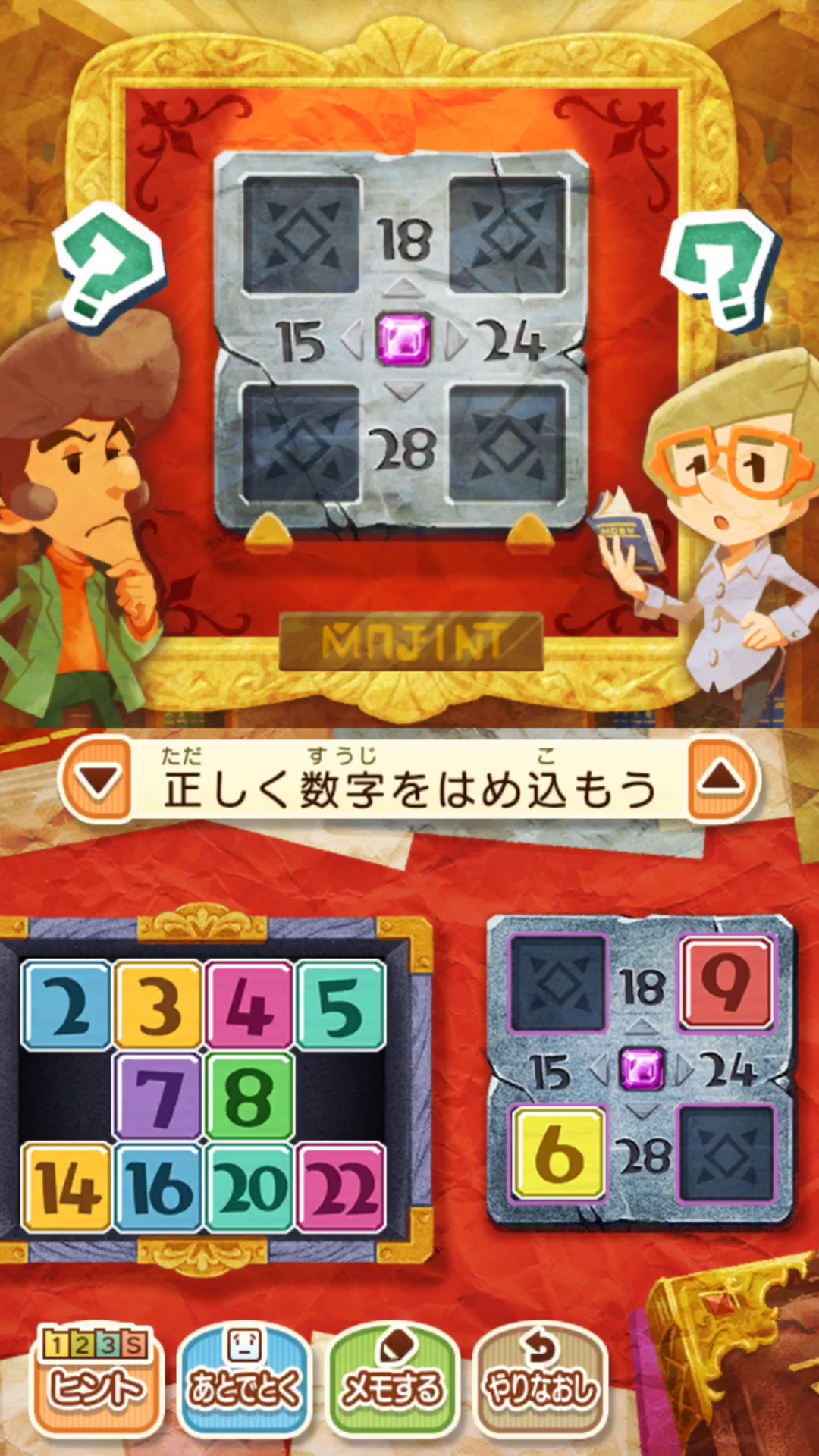Select number tile 8

[249, 1097]
